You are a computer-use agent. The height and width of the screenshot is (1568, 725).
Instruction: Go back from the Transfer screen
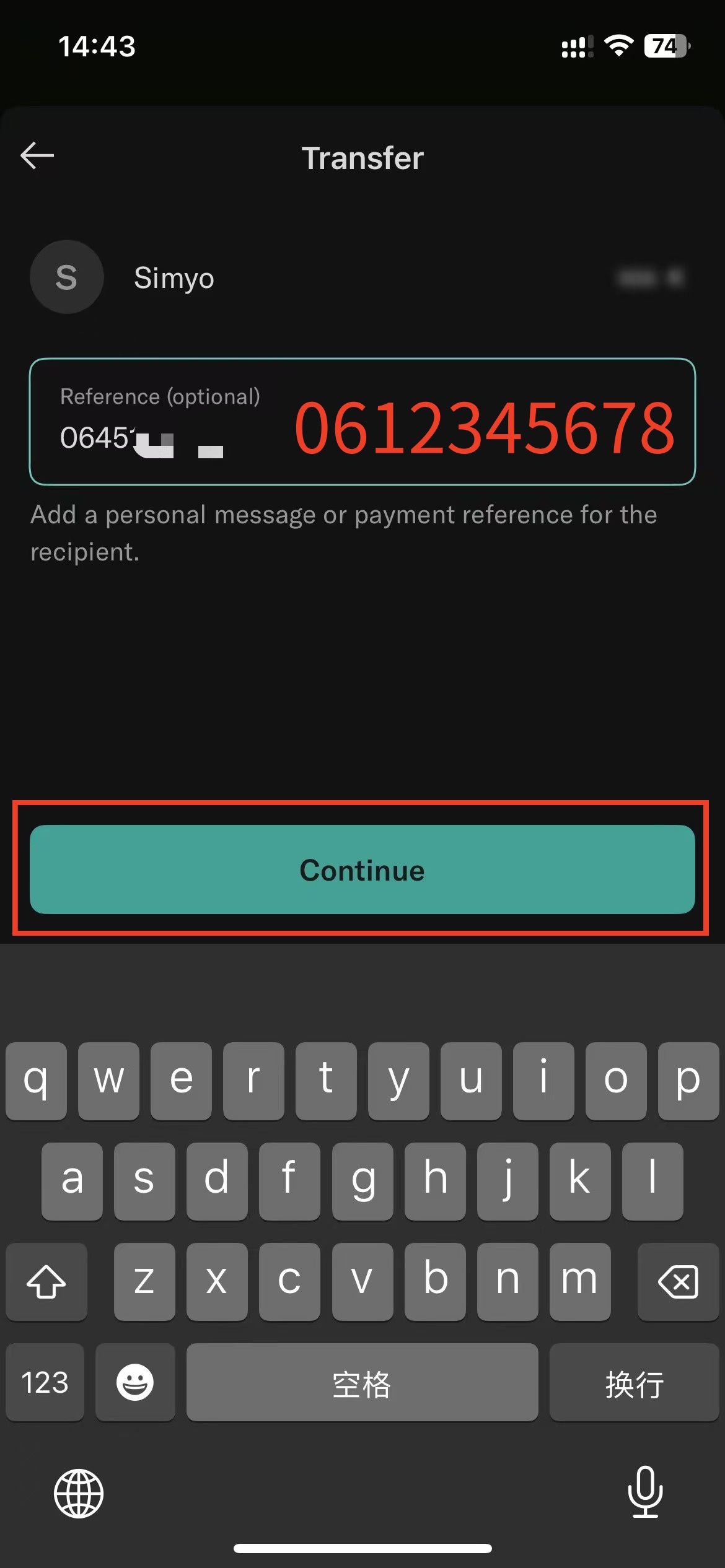click(x=37, y=155)
